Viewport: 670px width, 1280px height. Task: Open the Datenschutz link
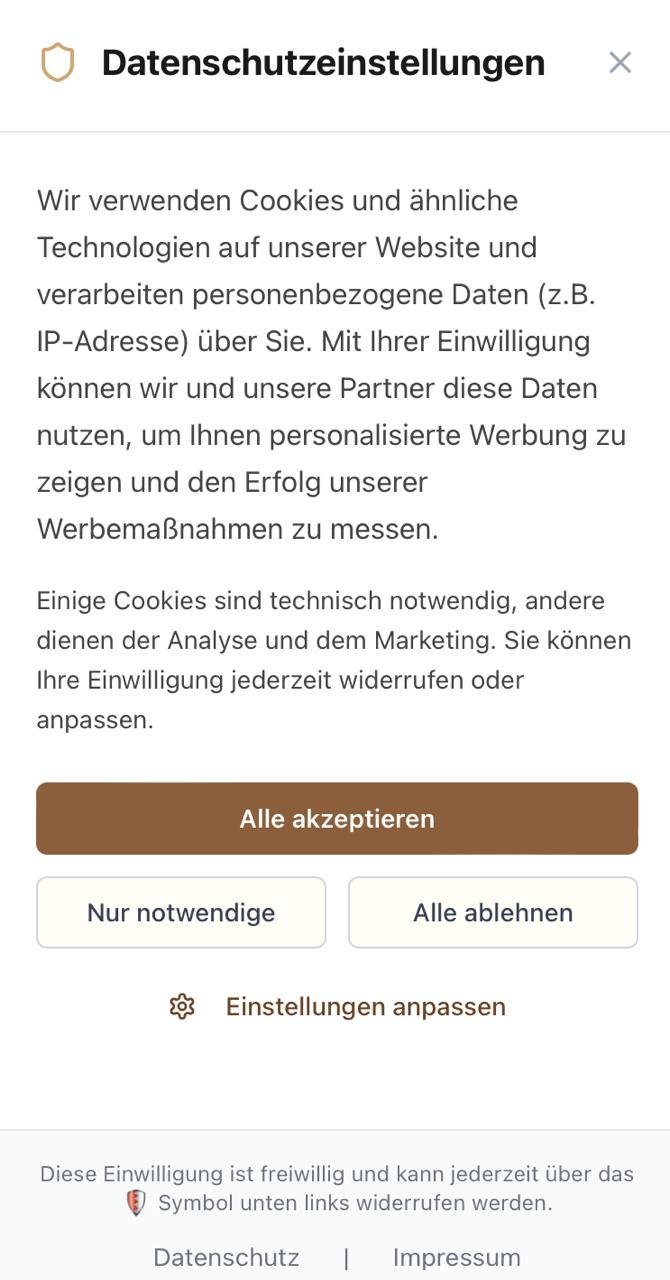click(226, 1257)
